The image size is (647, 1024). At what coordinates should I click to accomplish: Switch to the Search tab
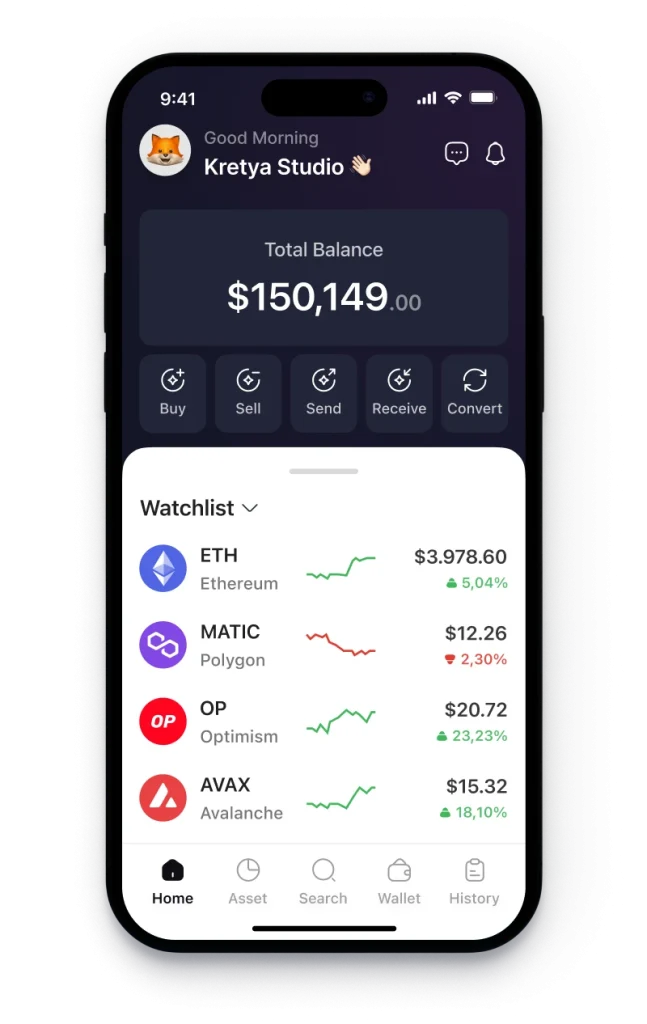[323, 881]
